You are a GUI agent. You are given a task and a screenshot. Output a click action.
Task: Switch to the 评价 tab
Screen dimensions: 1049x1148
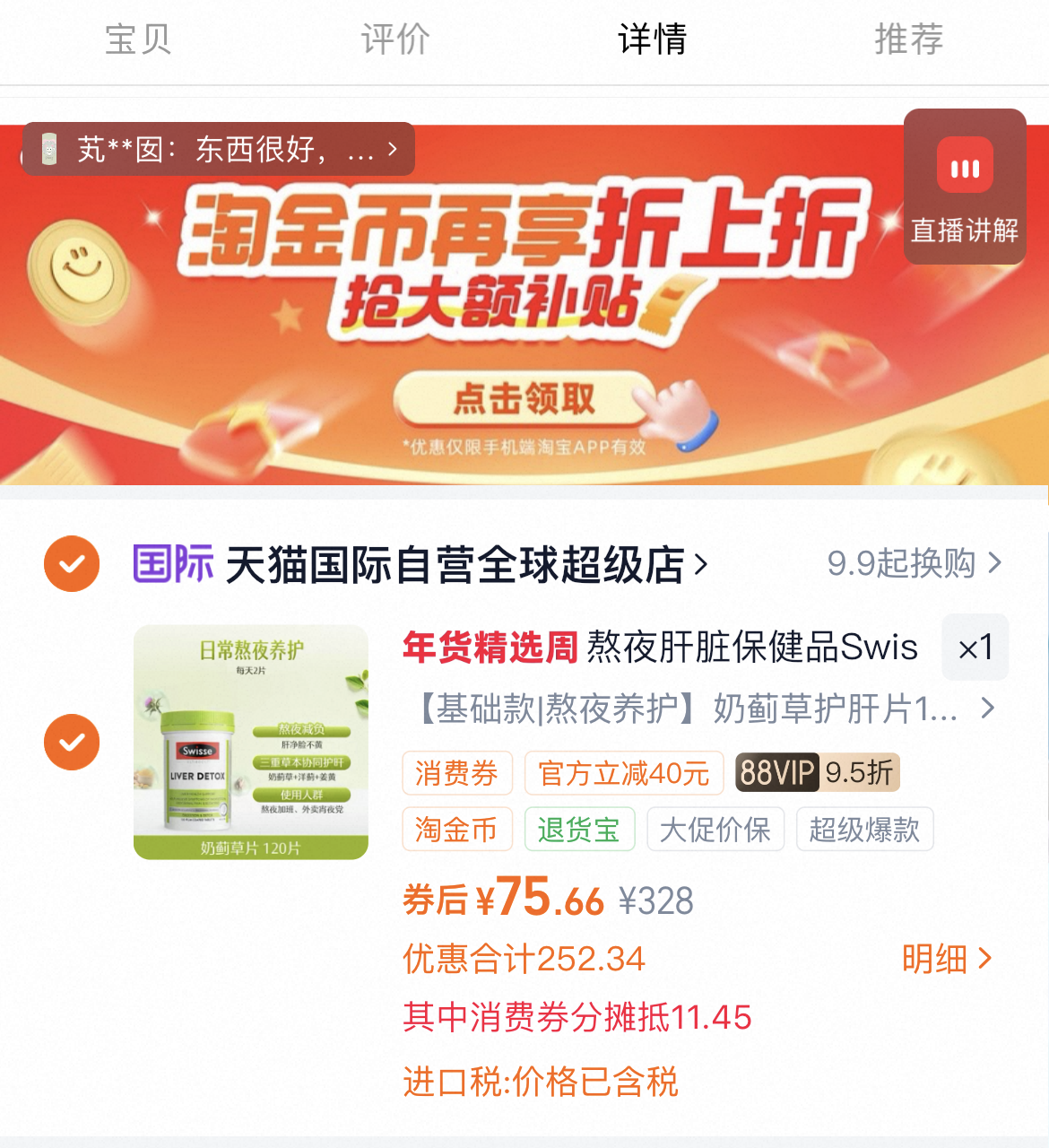click(x=395, y=39)
